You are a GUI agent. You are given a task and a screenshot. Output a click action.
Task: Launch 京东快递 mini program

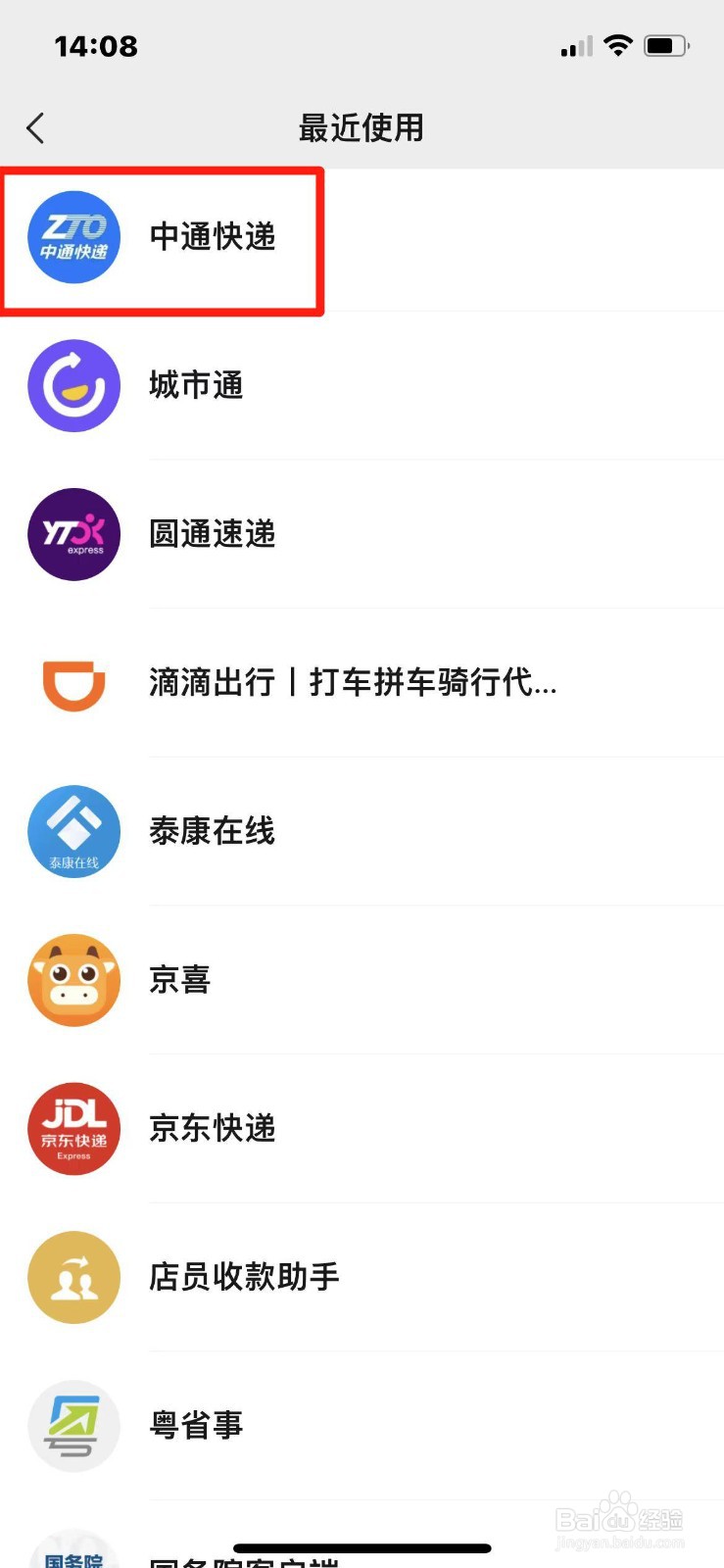point(212,1129)
